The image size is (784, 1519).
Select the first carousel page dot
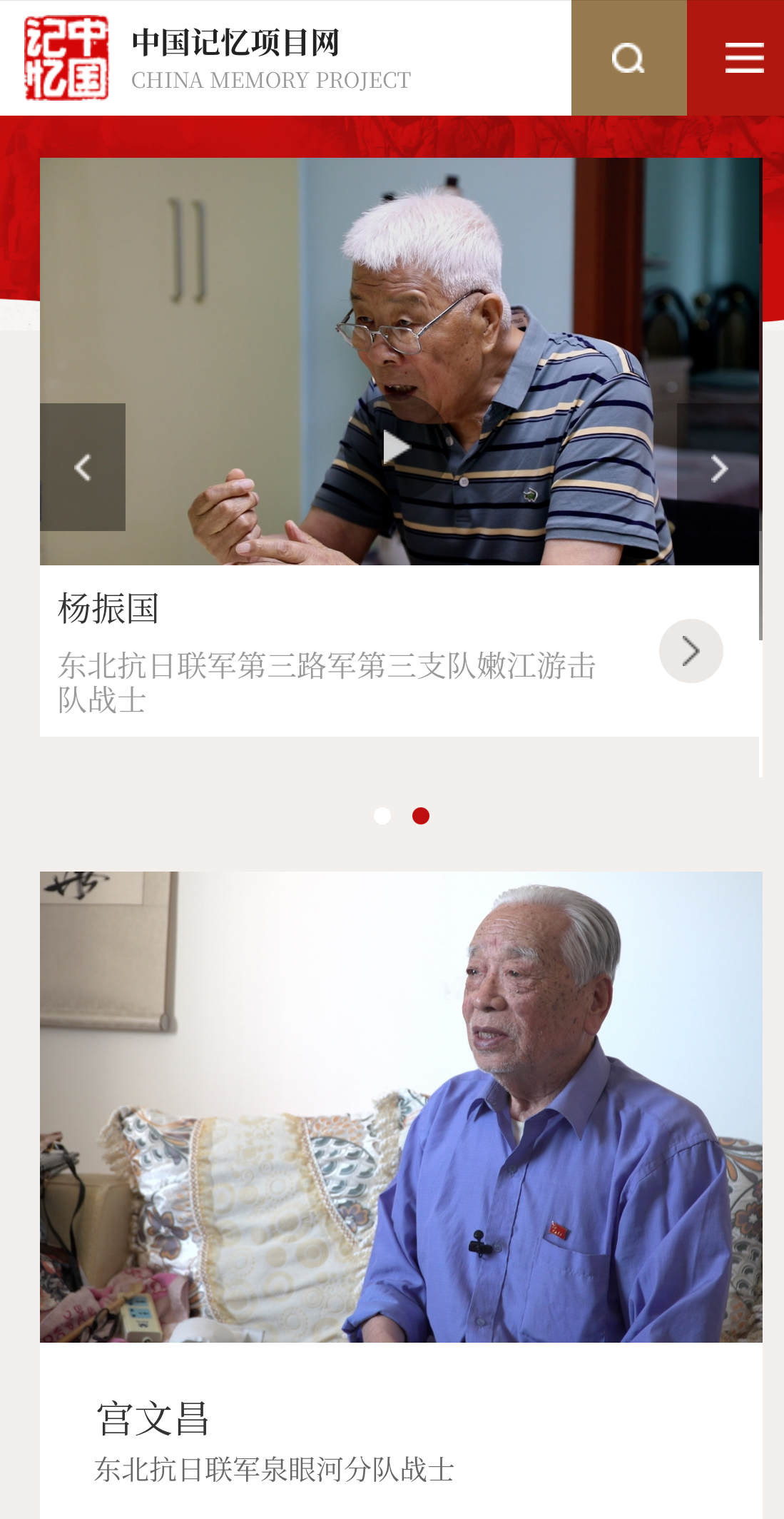tap(382, 816)
